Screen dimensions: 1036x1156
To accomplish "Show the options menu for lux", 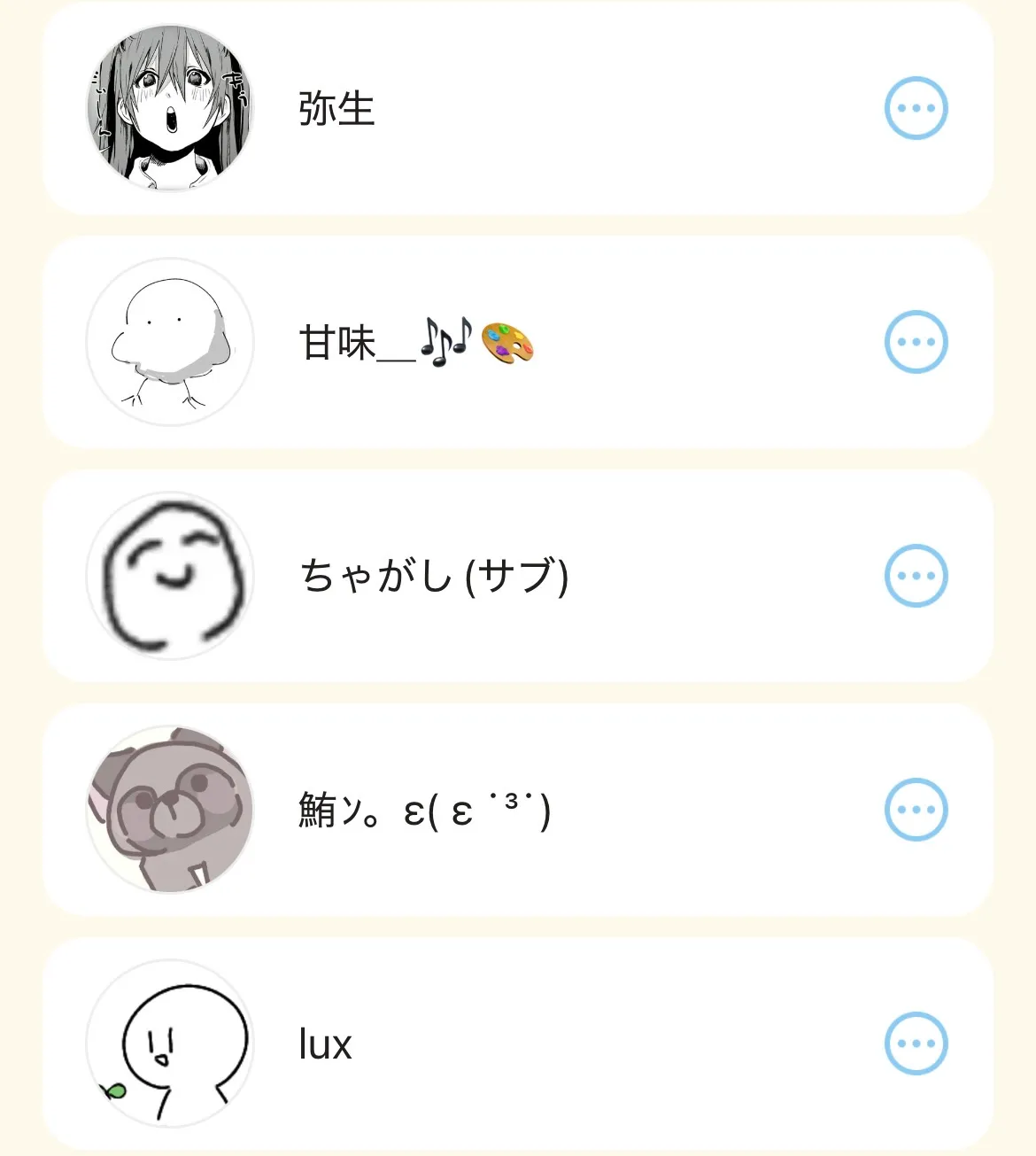I will pyautogui.click(x=916, y=1044).
